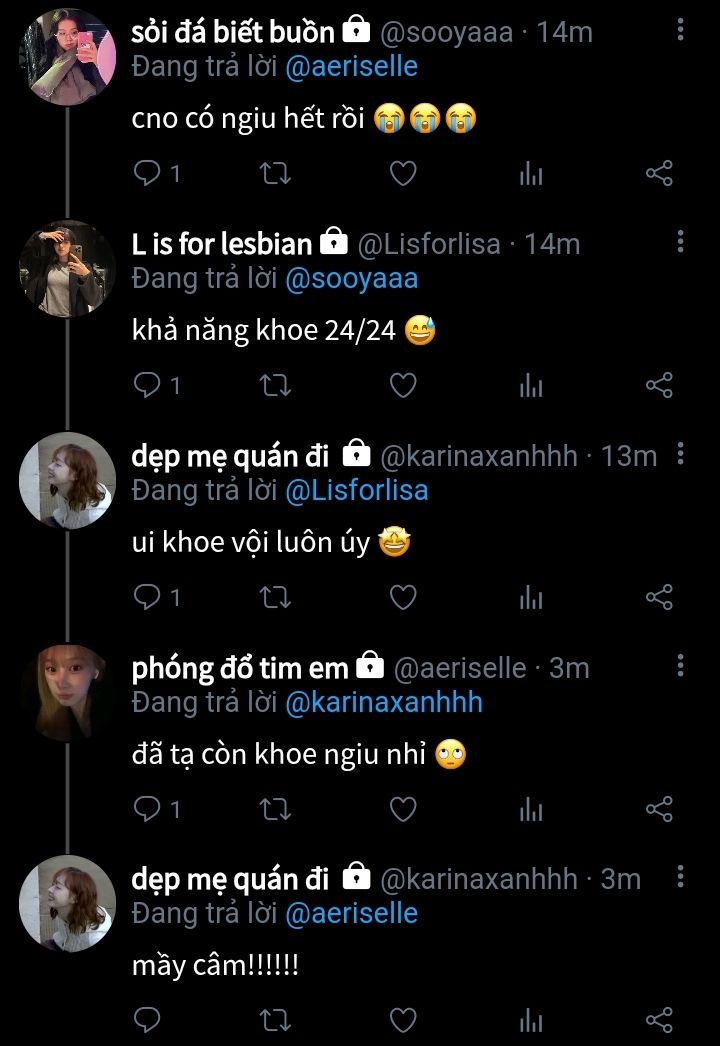Open phóng đổ tim em's profile picture
Screen dimensions: 720x1046
point(68,692)
